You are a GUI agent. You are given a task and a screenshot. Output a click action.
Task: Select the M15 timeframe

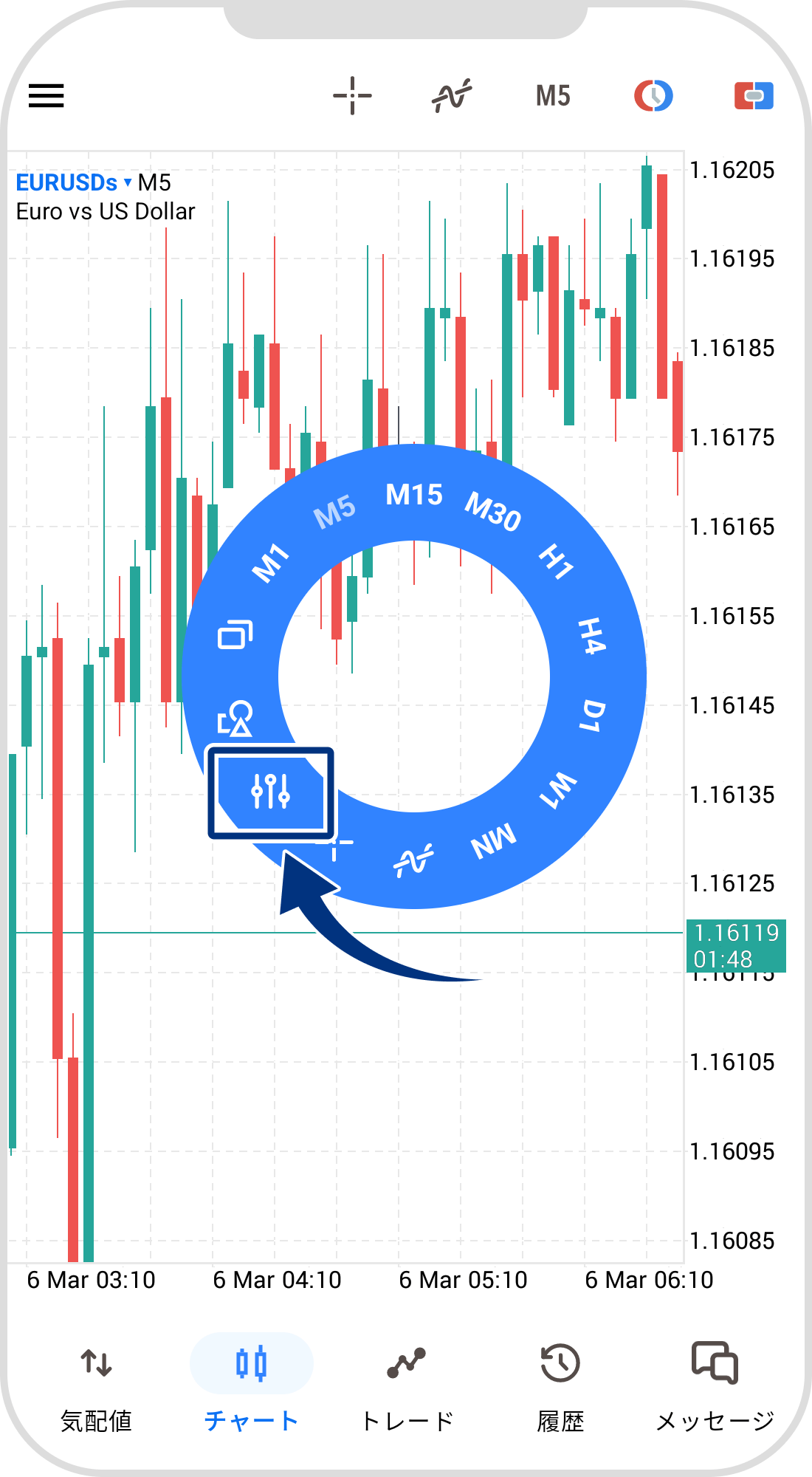(414, 495)
